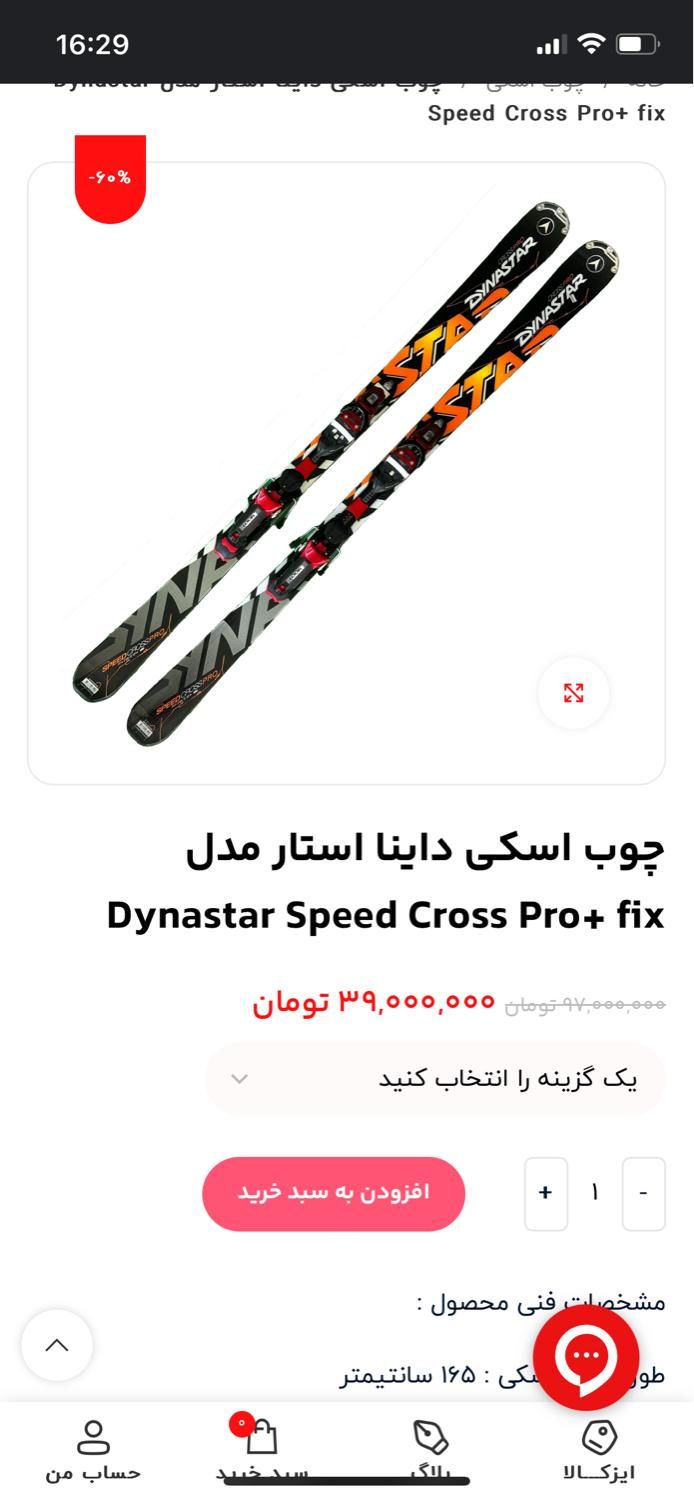This screenshot has width=694, height=1500.
Task: Expand the product image to fullscreen
Action: 573,693
